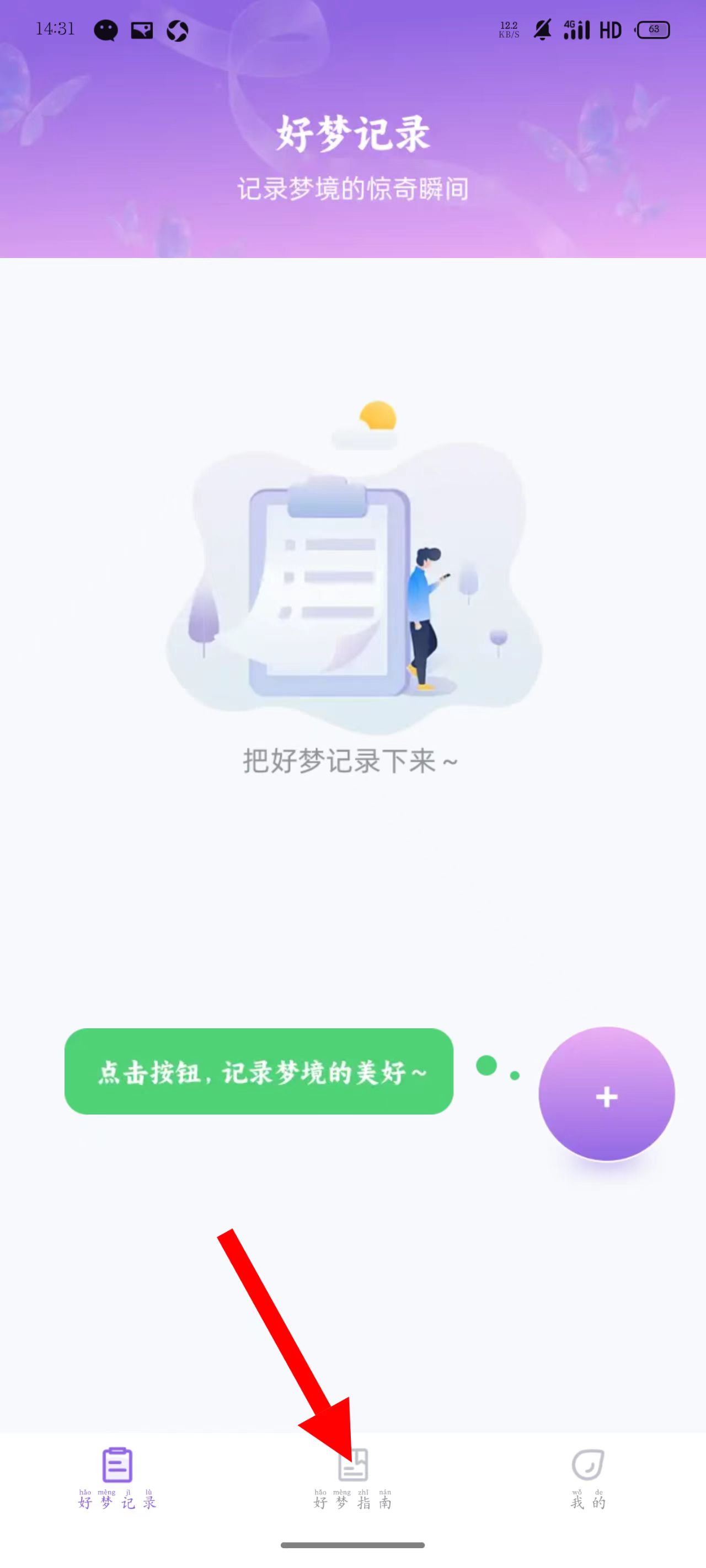Open the 我的 tab
706x1568 pixels.
[x=588, y=1479]
